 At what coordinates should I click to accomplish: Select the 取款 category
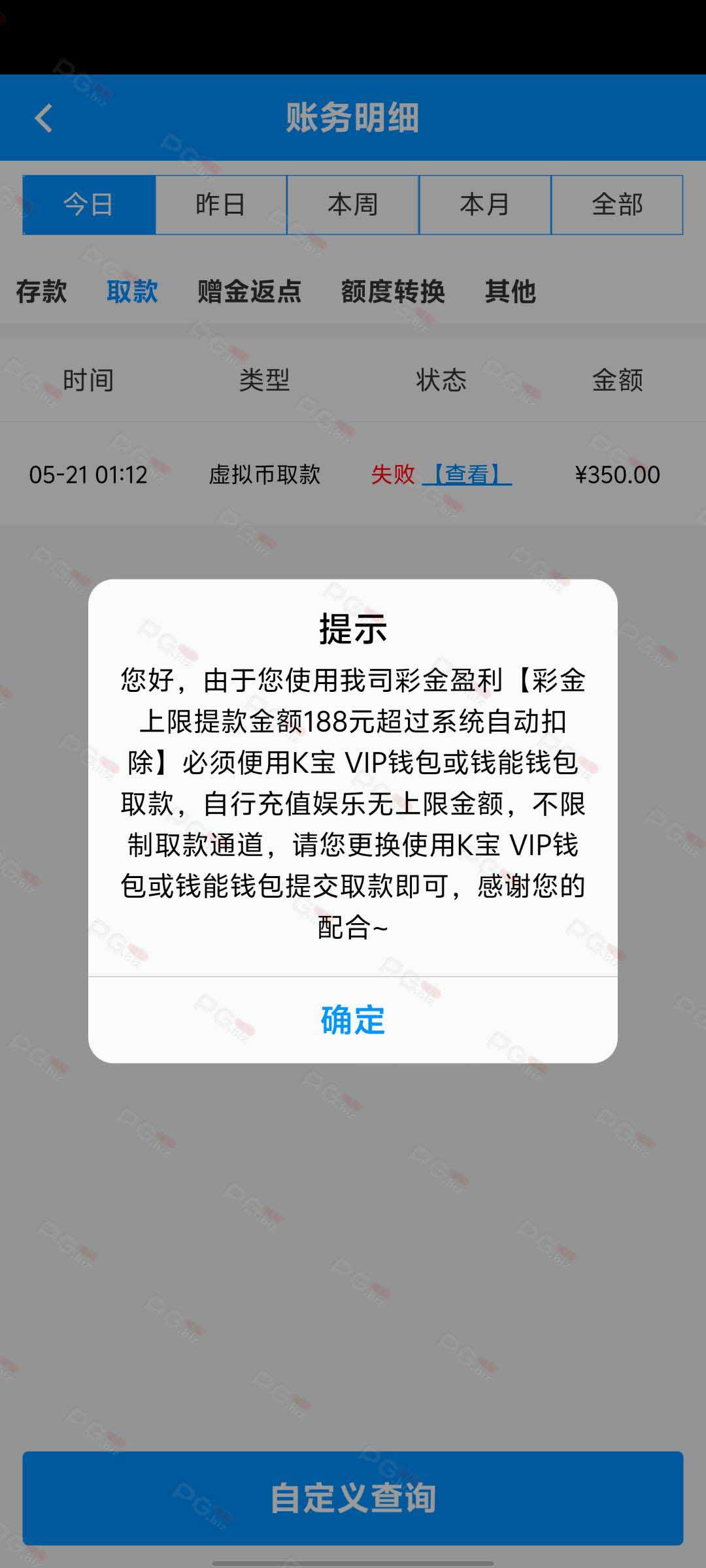coord(132,291)
